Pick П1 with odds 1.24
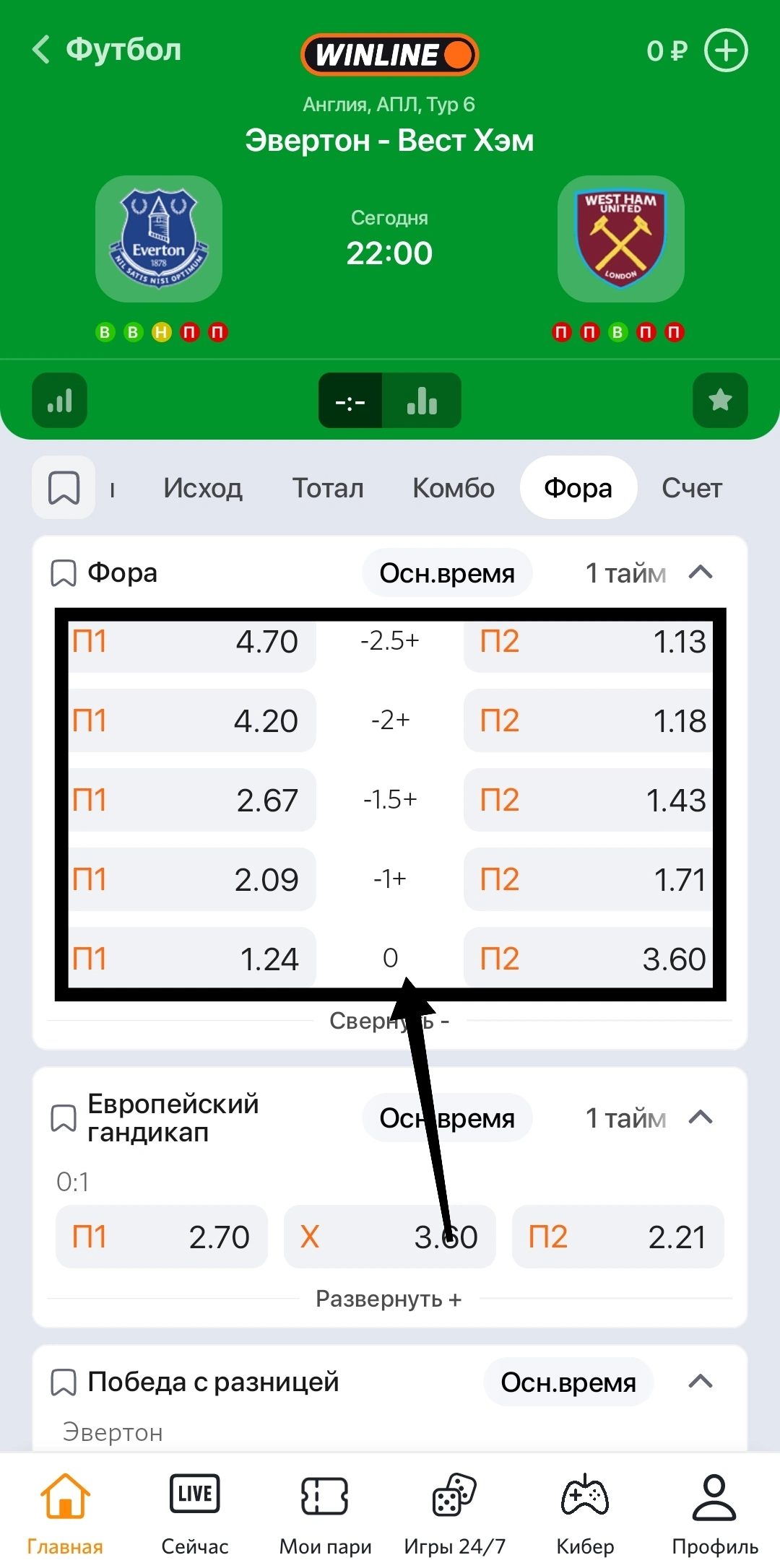The width and height of the screenshot is (780, 1568). pyautogui.click(x=191, y=959)
